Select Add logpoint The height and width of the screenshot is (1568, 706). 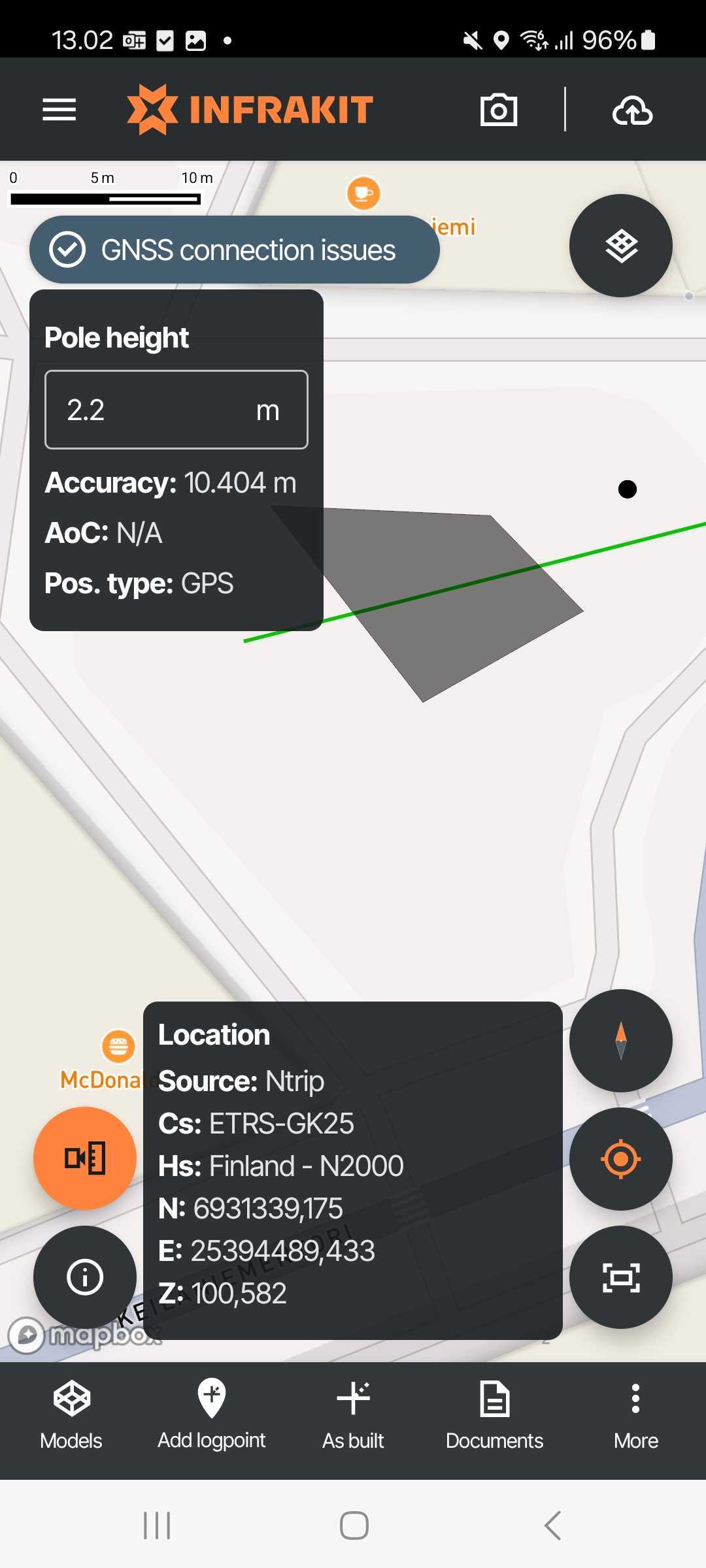pos(212,1416)
